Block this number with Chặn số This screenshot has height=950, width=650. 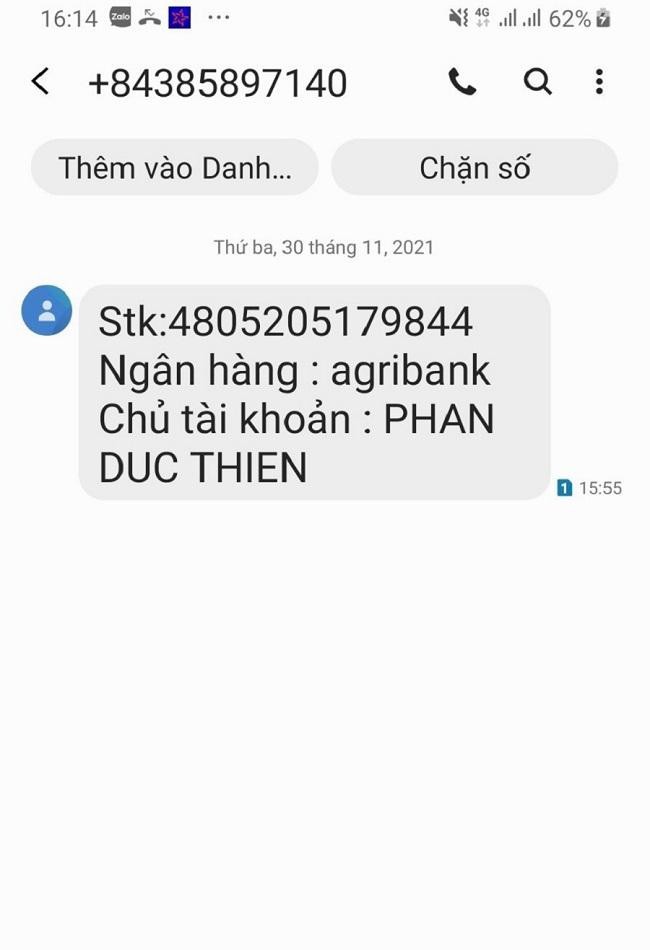click(474, 167)
